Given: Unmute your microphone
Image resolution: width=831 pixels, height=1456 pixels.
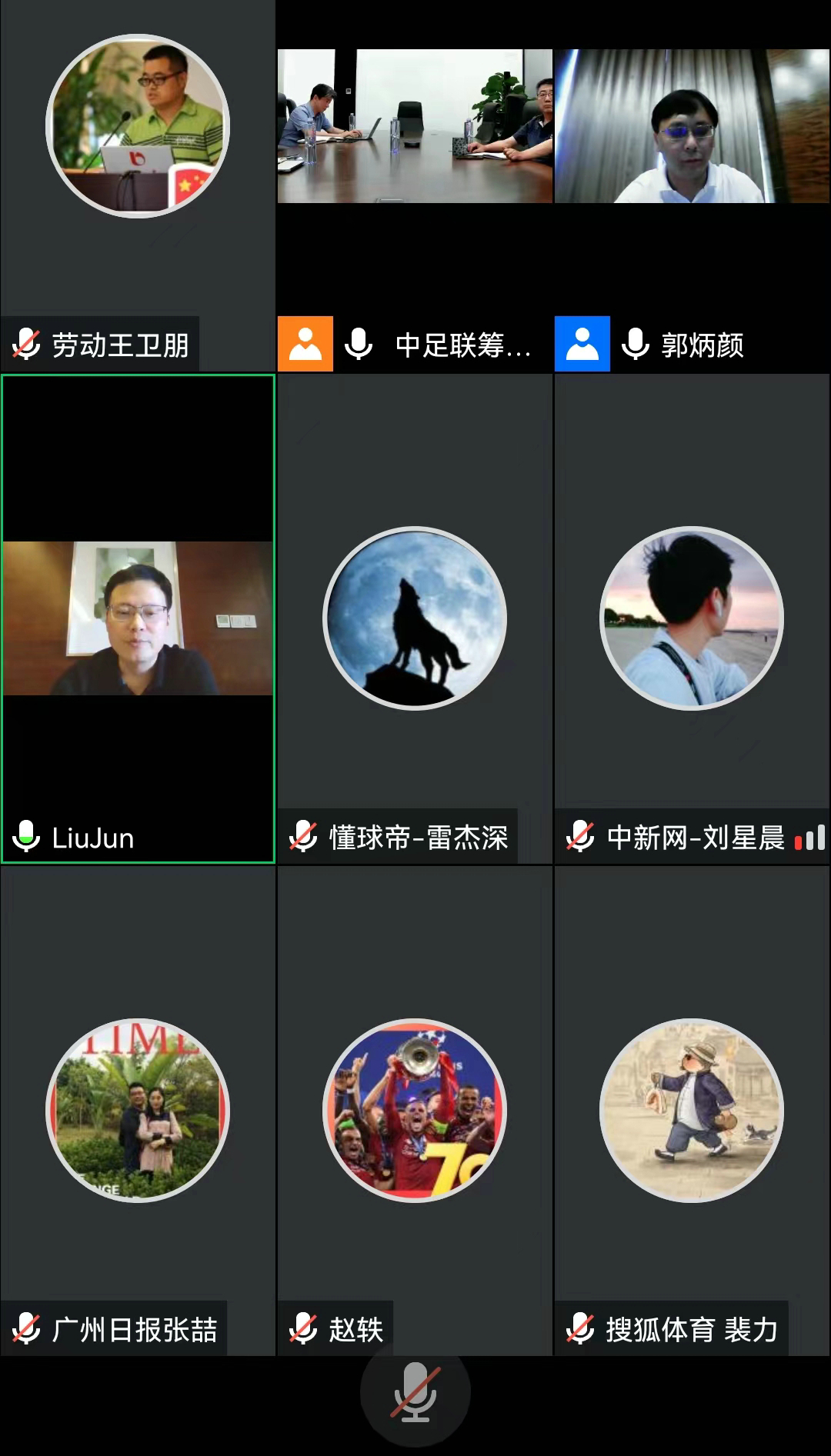Looking at the screenshot, I should tap(415, 1393).
